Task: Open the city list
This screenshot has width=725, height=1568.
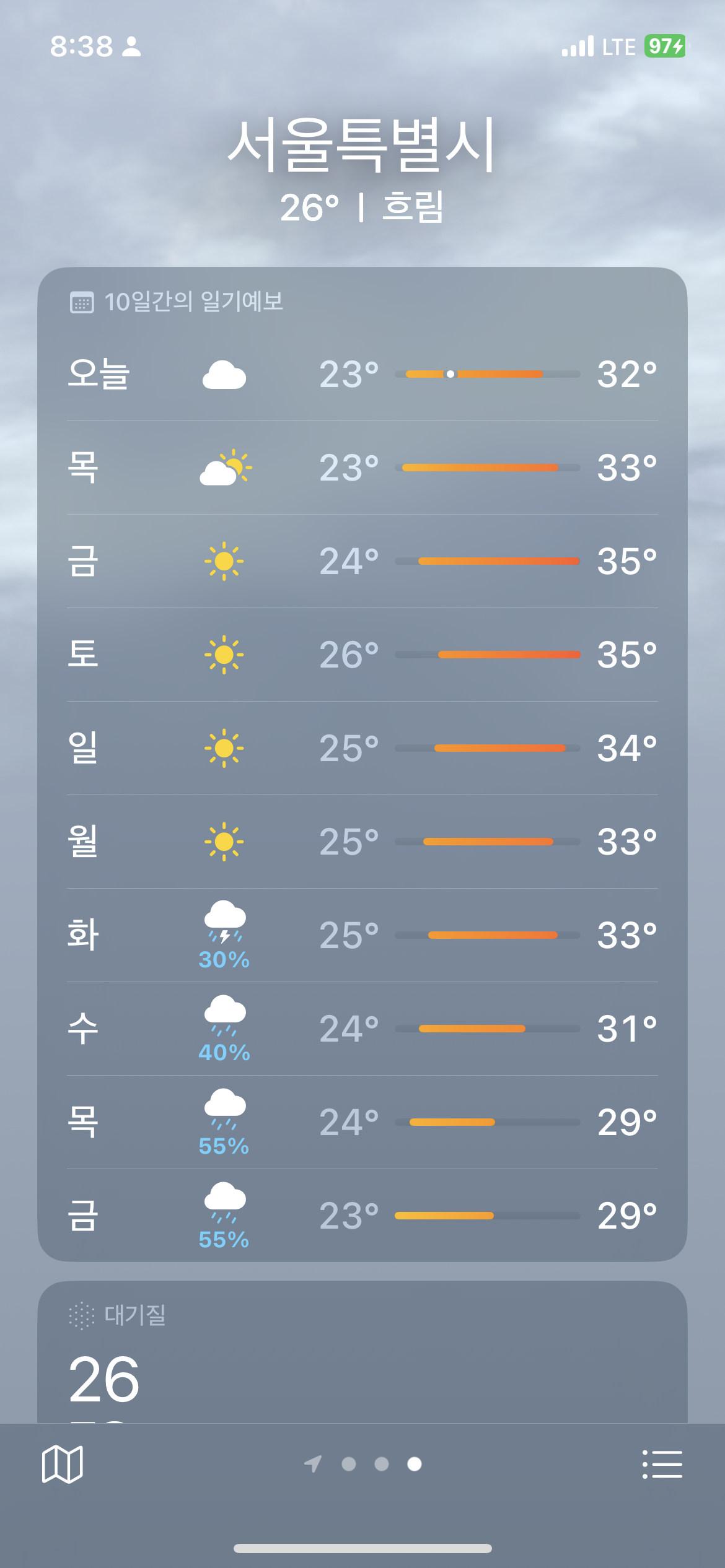Action: click(x=662, y=1464)
